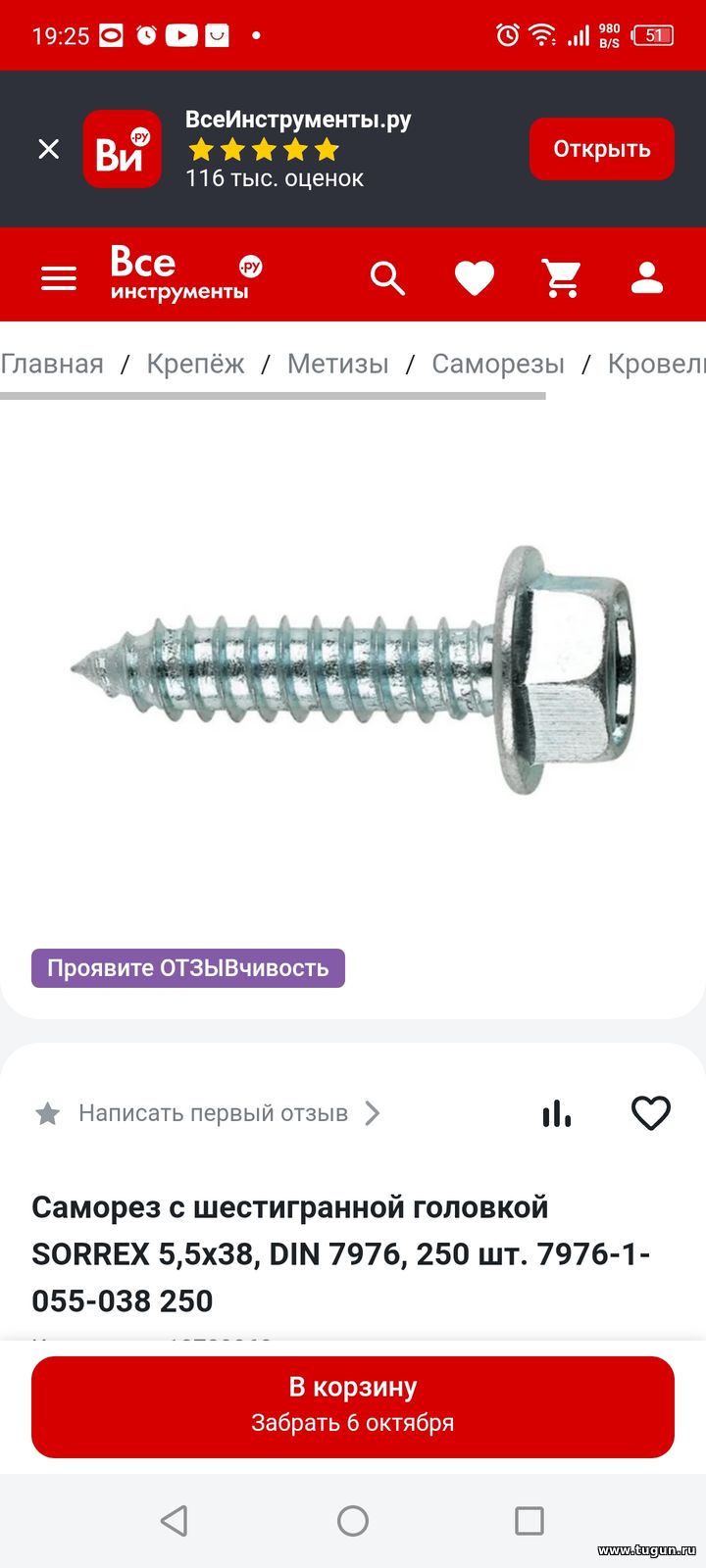The width and height of the screenshot is (706, 1568).
Task: Open the hamburger menu
Action: pos(59,278)
